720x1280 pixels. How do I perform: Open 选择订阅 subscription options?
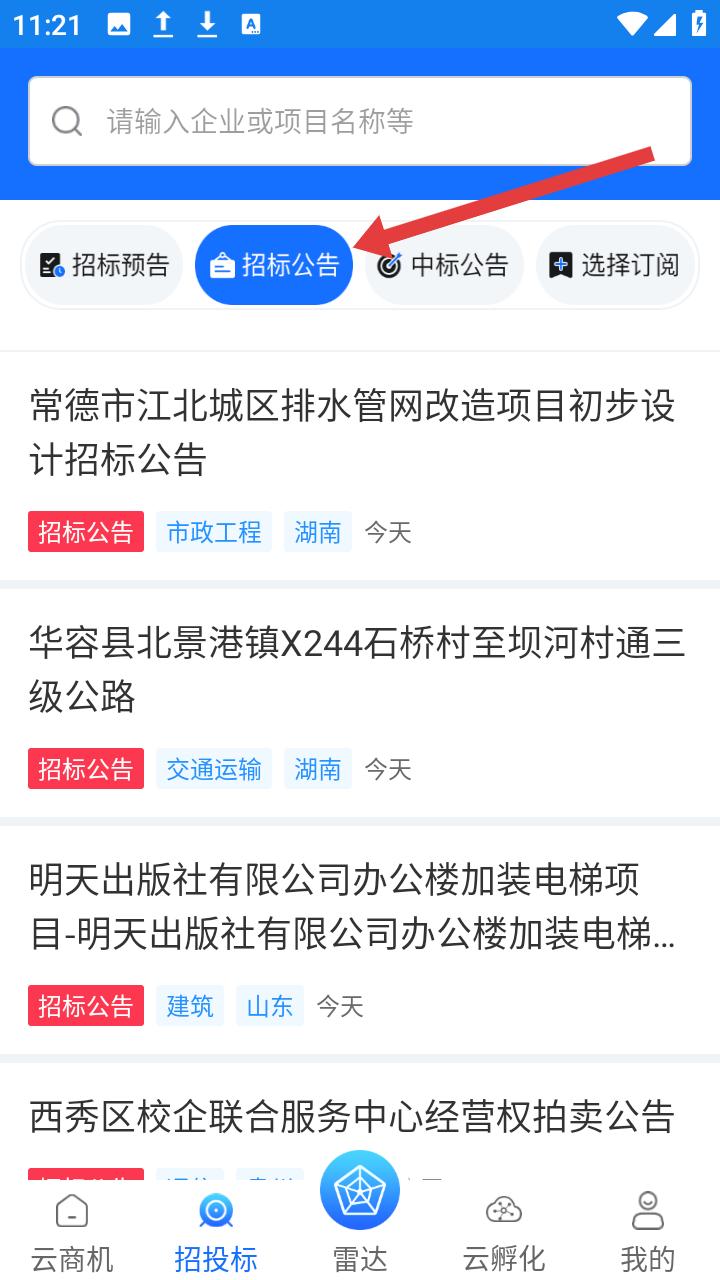pos(615,265)
